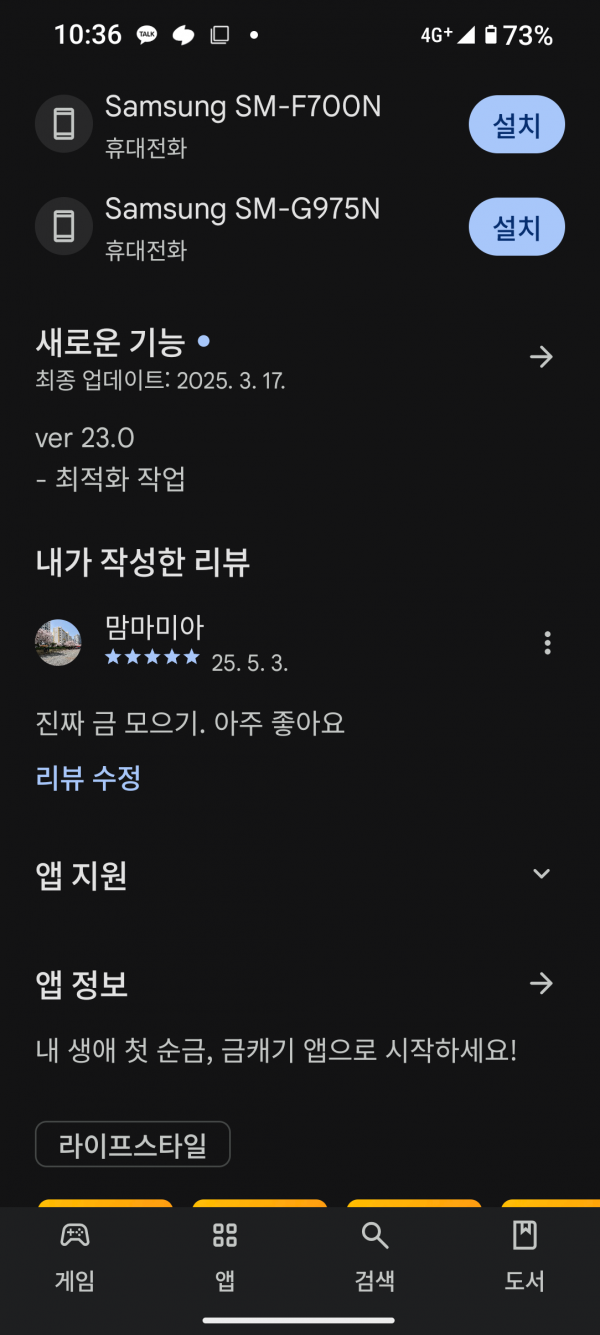Open the 앱 정보 arrow

point(541,984)
